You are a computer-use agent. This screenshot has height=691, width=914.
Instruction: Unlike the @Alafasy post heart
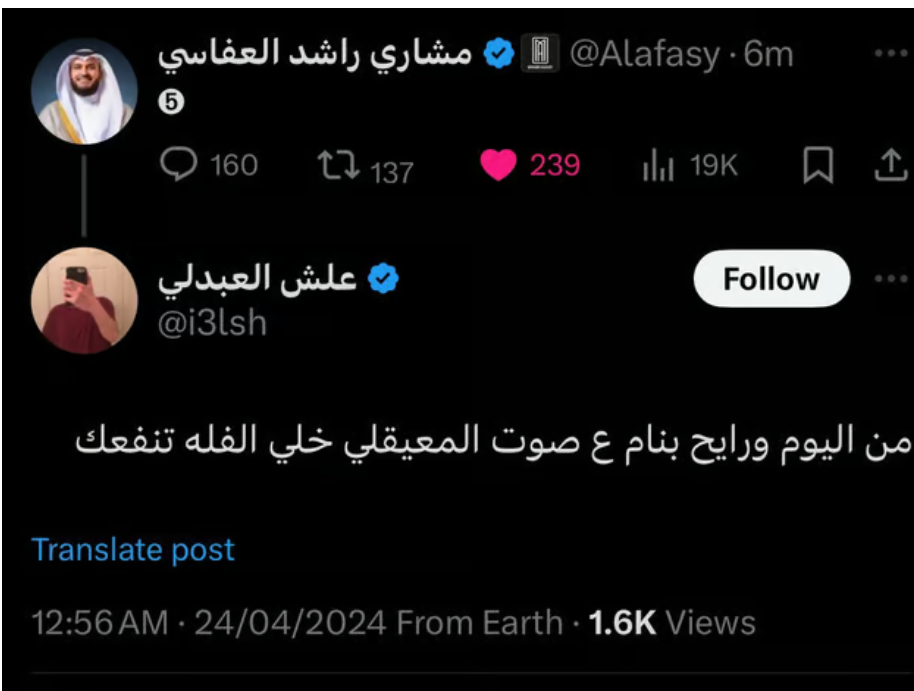(497, 166)
